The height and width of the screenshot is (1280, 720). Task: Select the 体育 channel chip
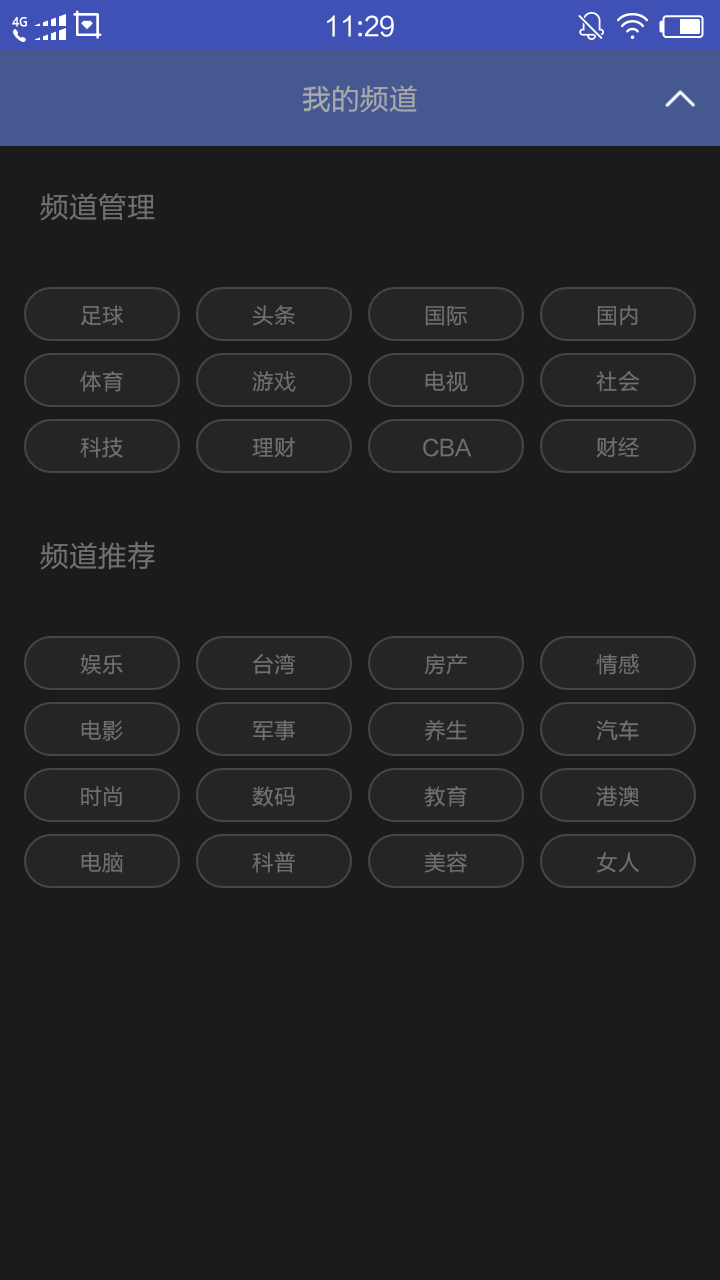[x=102, y=381]
